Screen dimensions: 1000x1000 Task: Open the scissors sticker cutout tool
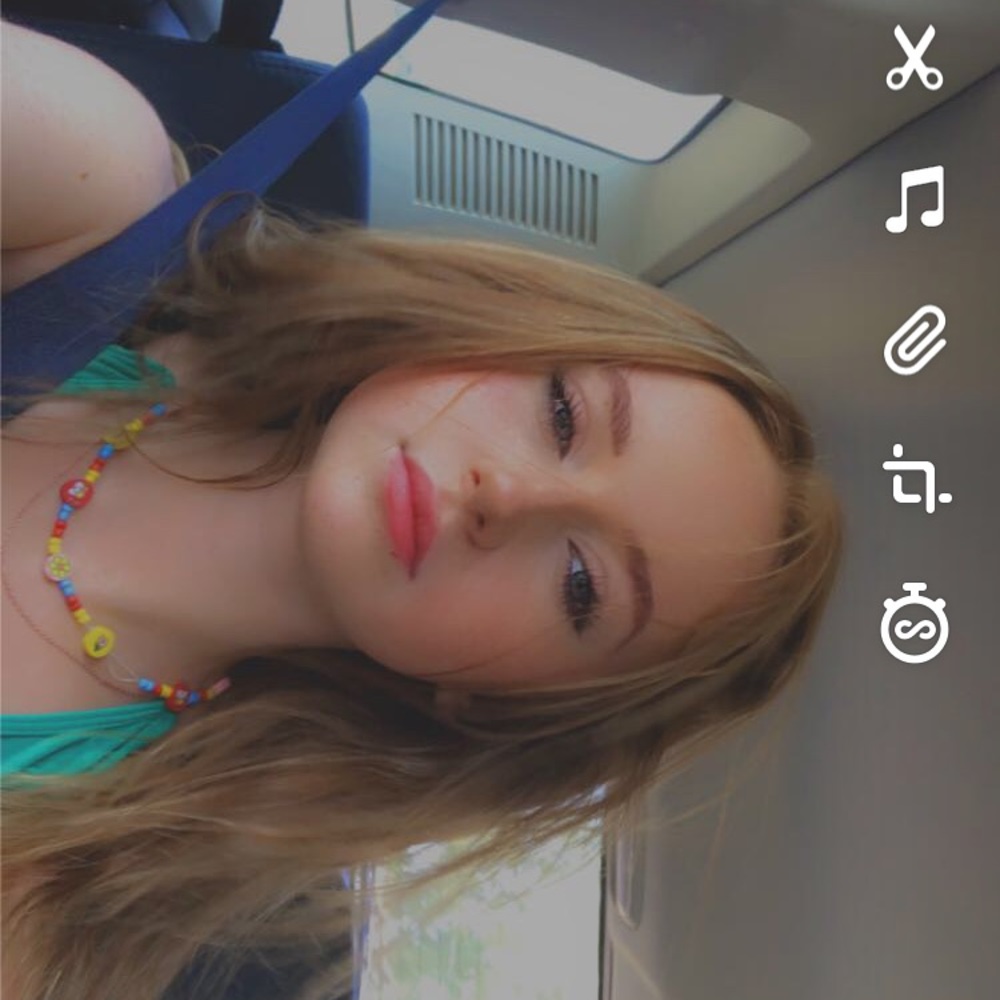[914, 58]
